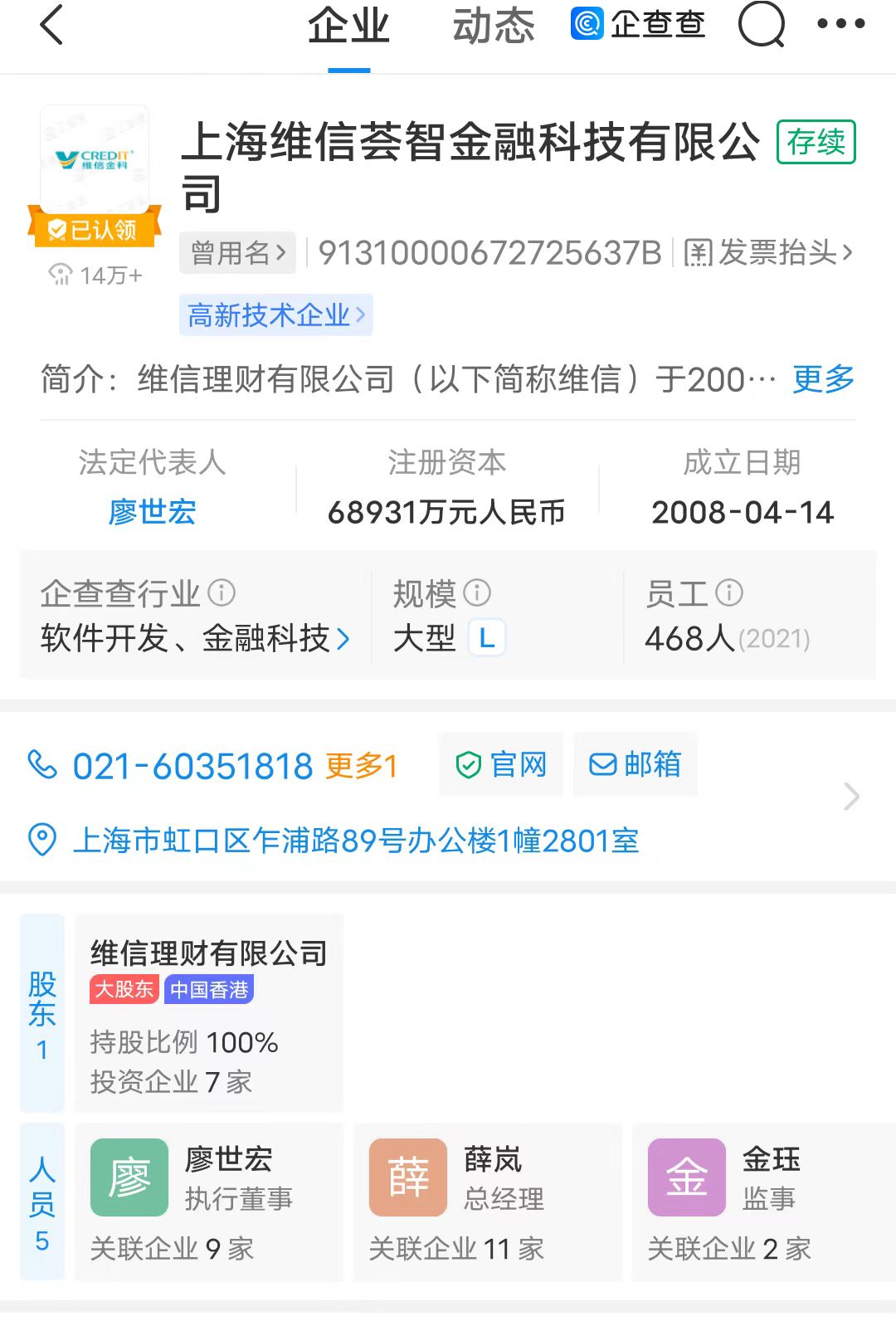This screenshot has height=1321, width=896.
Task: Click the 企查查 logo icon in header
Action: click(587, 25)
